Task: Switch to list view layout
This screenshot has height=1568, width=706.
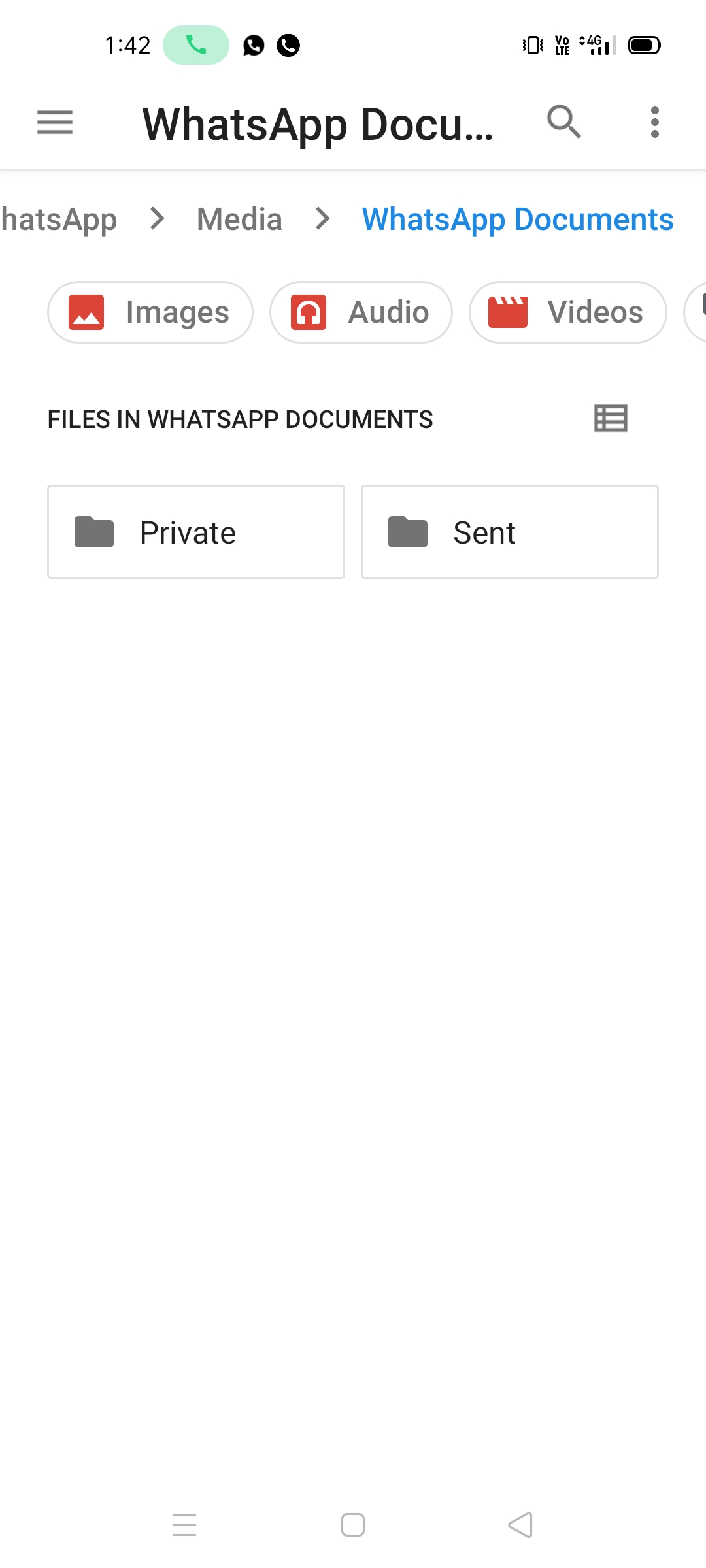Action: [611, 418]
